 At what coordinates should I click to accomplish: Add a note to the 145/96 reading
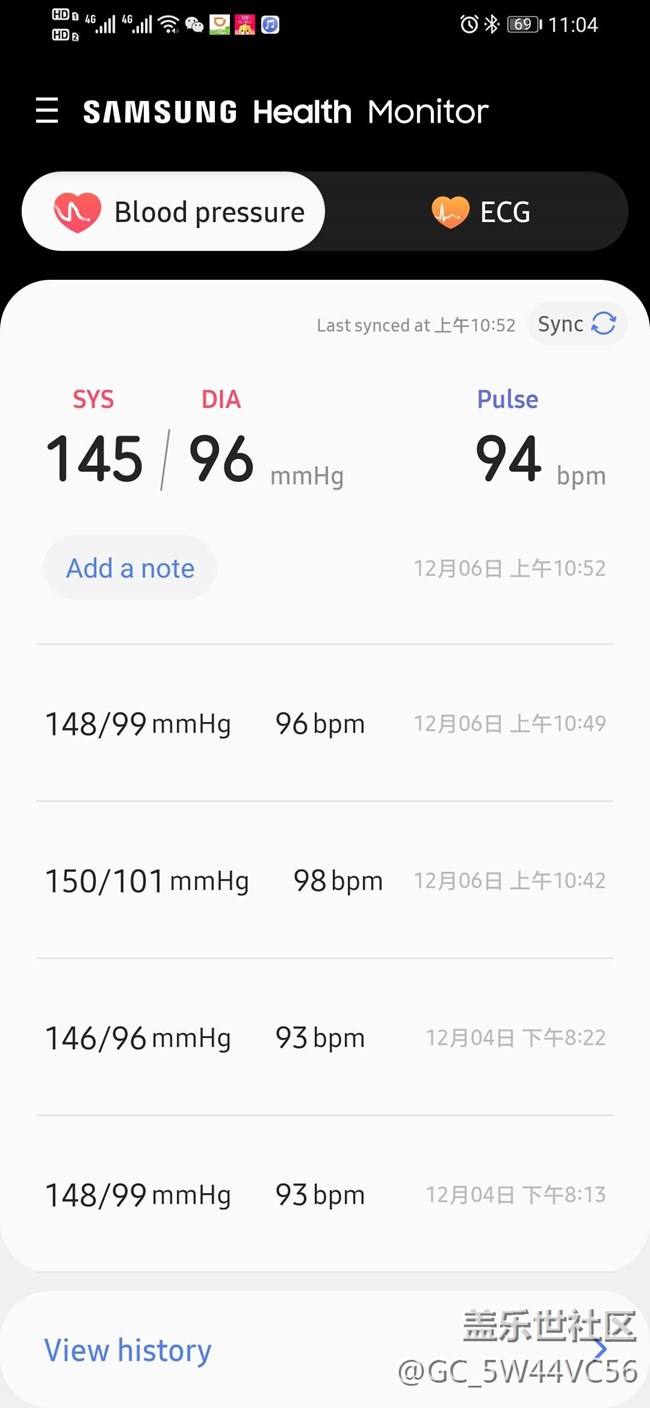coord(130,568)
